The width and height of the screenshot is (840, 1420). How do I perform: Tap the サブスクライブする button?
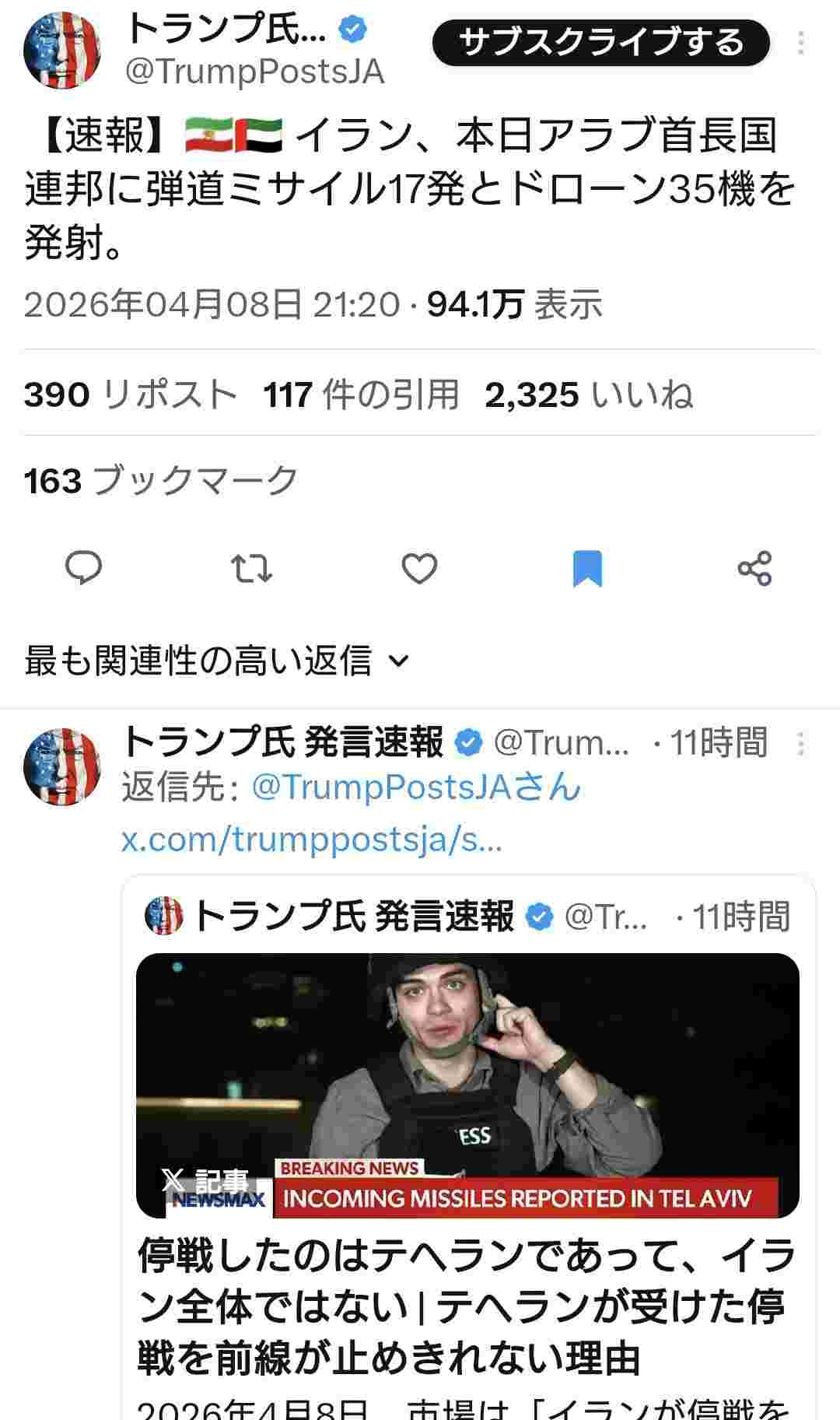(x=600, y=42)
